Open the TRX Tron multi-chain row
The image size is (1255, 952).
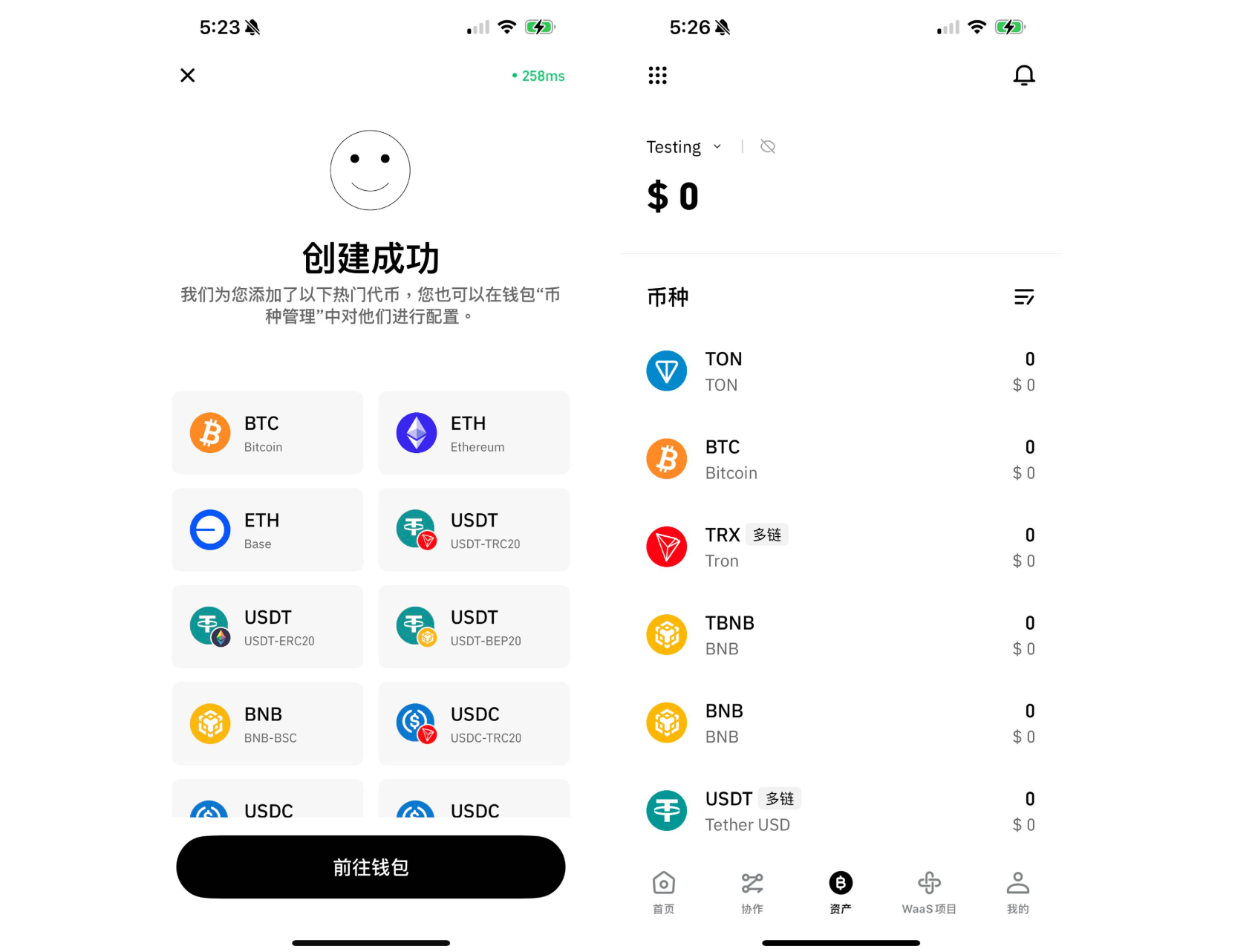click(840, 547)
